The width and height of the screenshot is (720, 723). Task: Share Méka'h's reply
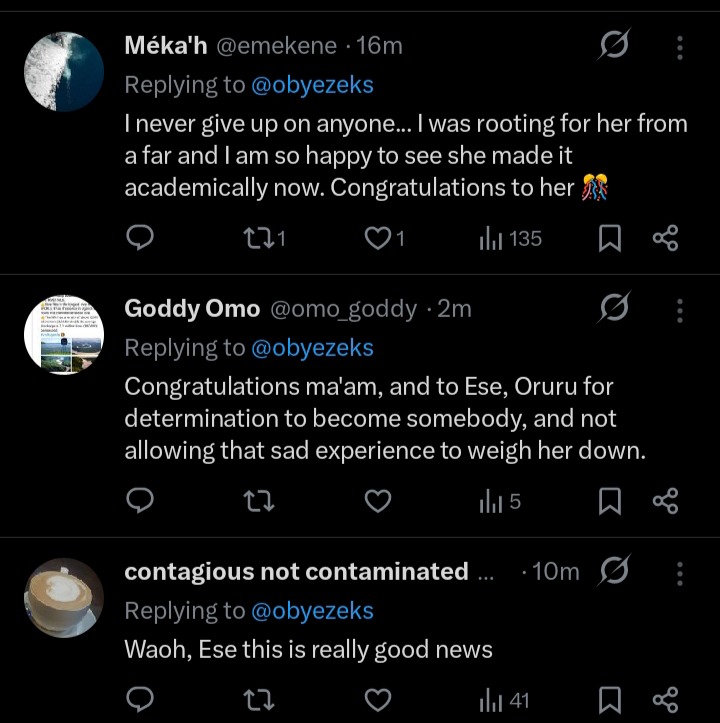tap(665, 238)
